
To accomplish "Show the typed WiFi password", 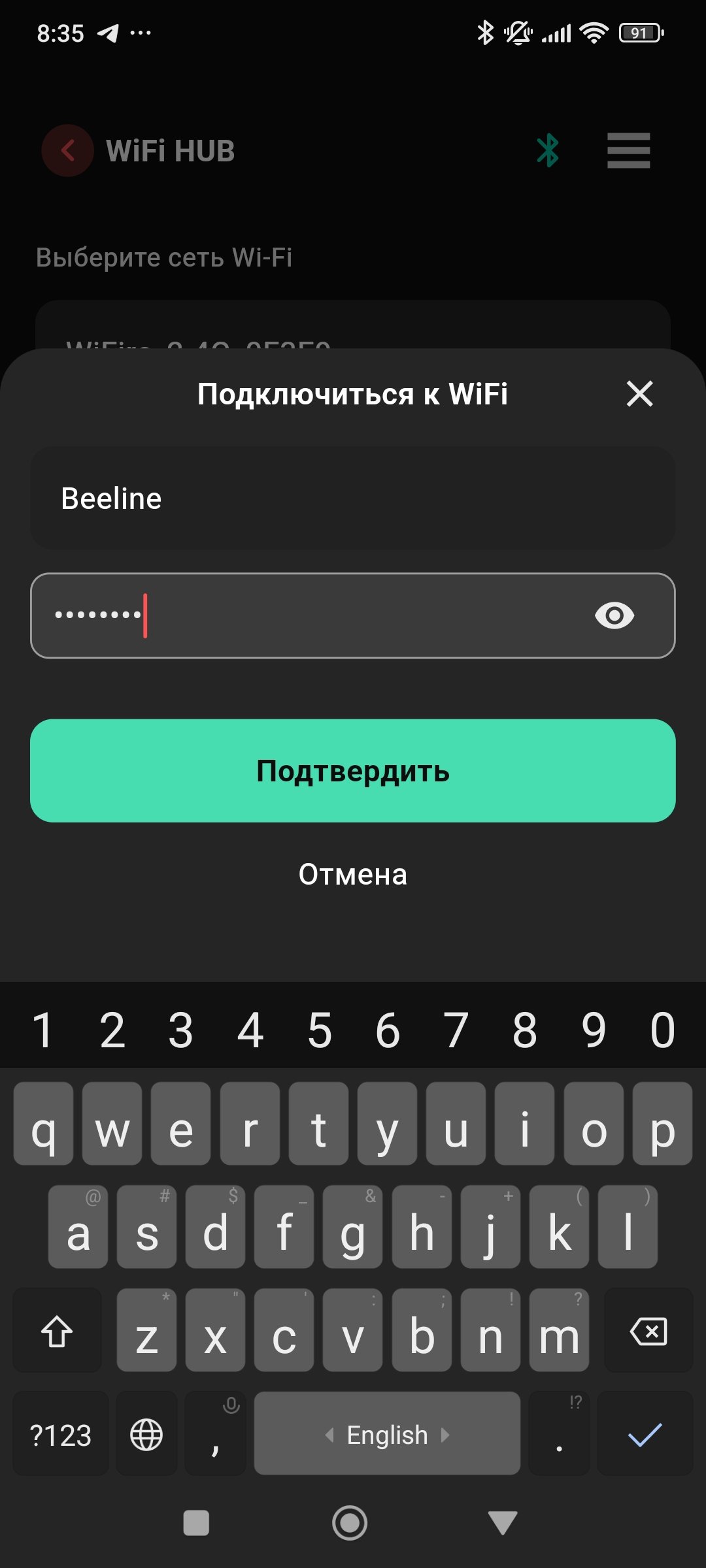I will [614, 615].
